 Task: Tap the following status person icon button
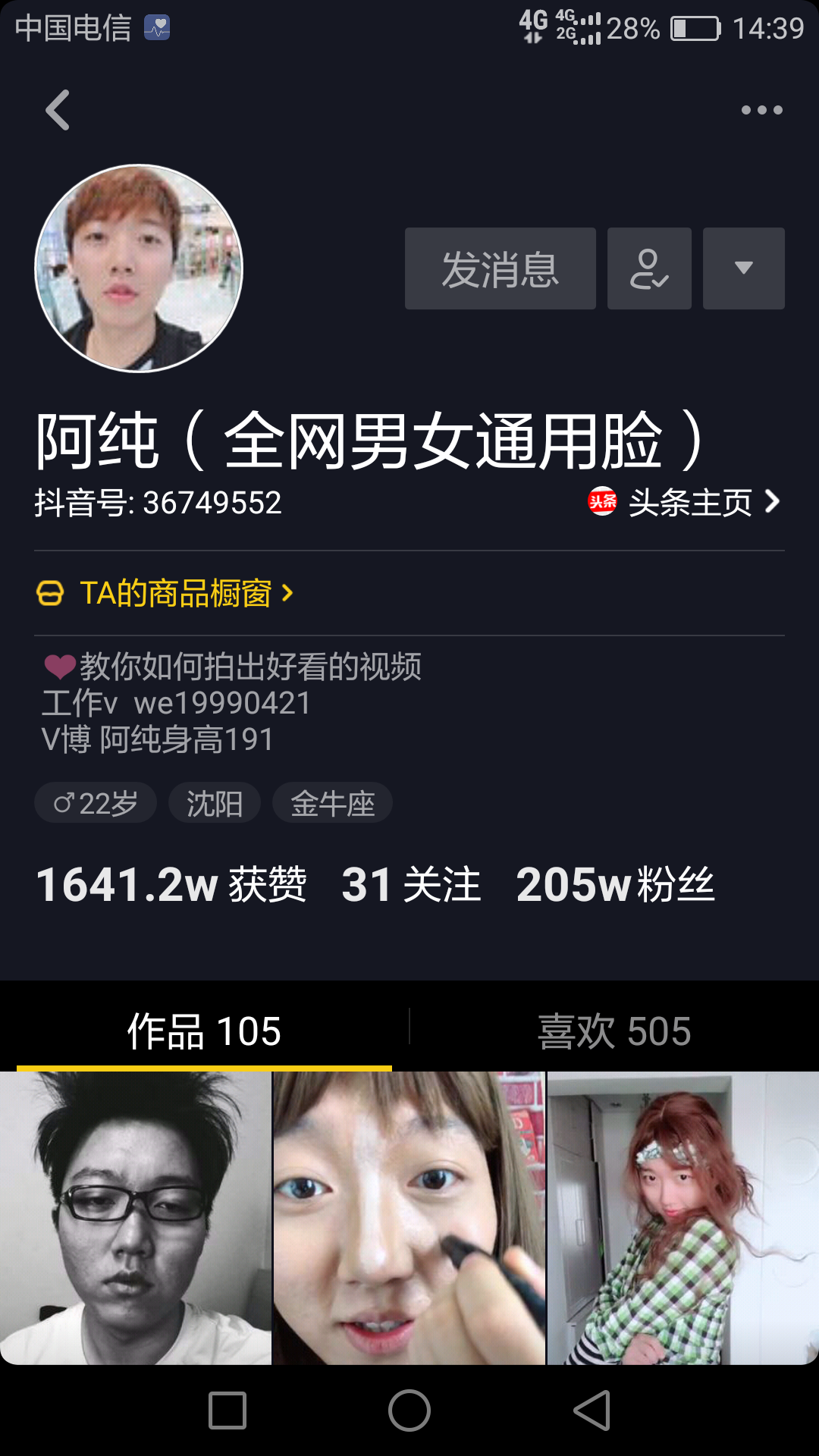point(649,268)
